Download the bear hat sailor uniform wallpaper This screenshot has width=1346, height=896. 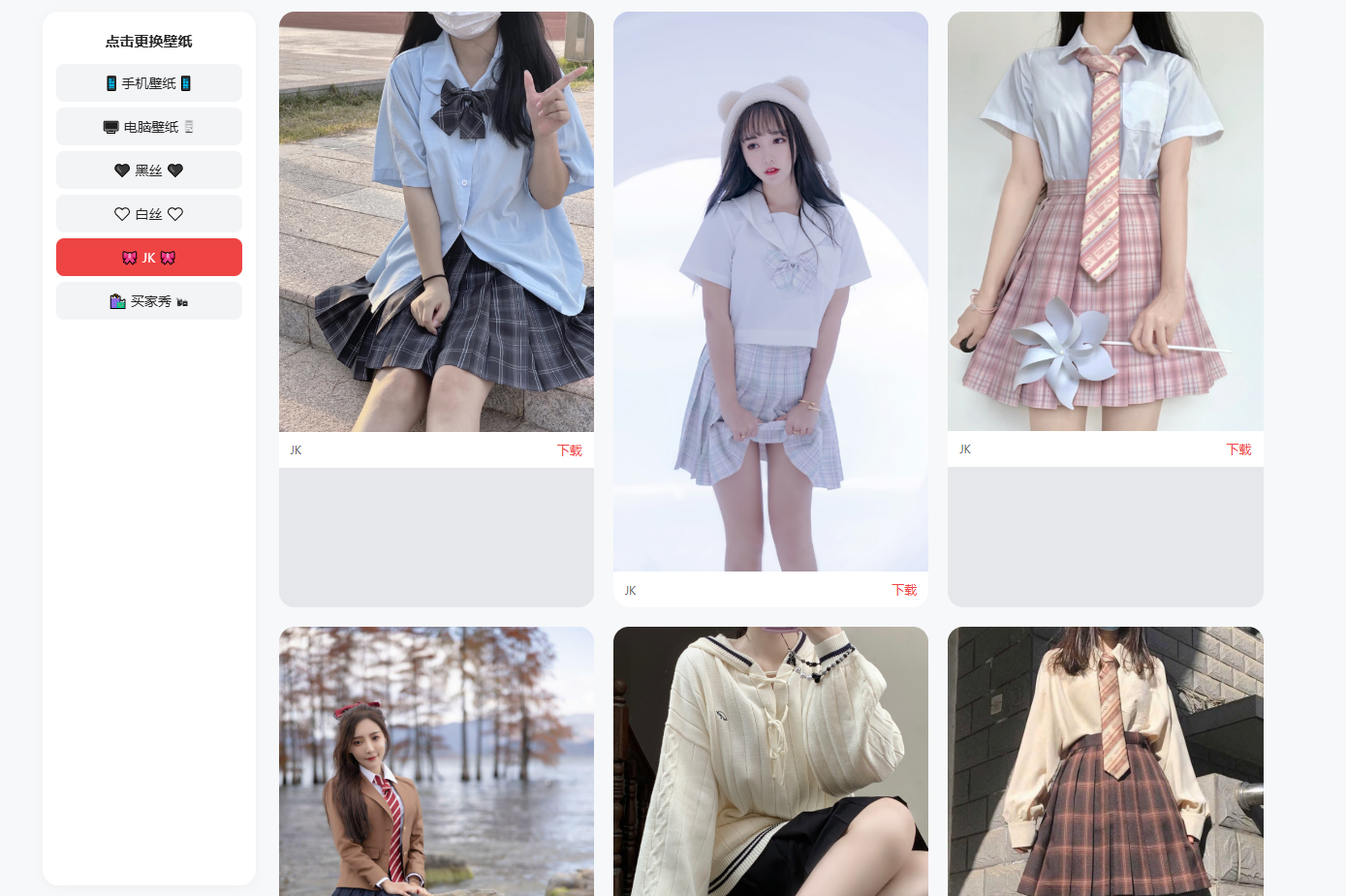(903, 590)
